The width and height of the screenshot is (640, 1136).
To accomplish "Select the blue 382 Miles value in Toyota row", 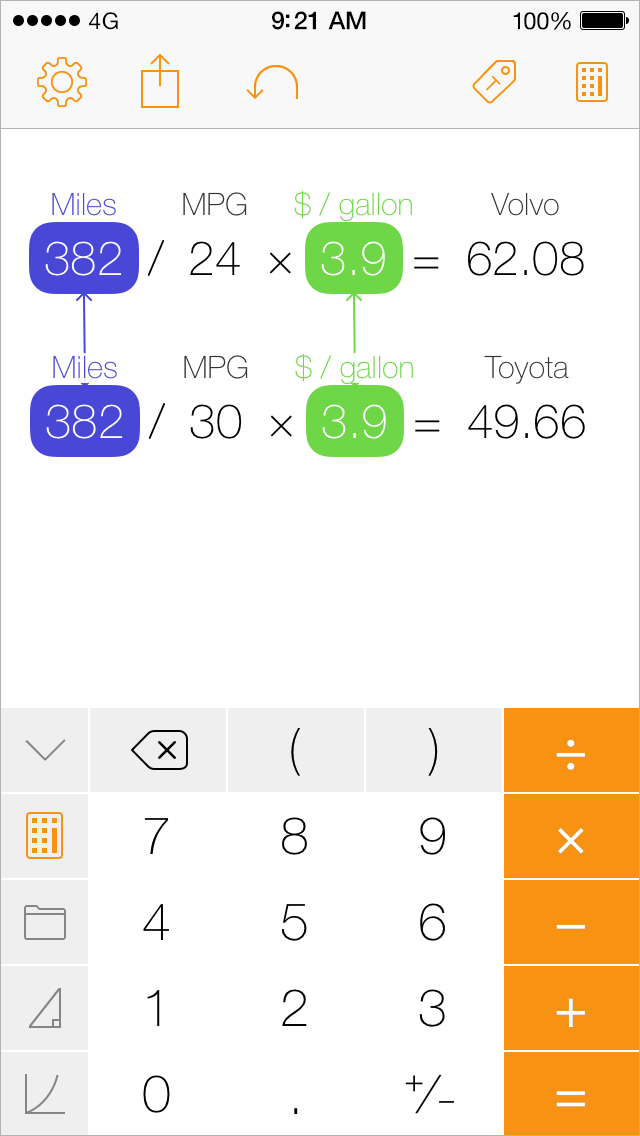I will click(85, 422).
